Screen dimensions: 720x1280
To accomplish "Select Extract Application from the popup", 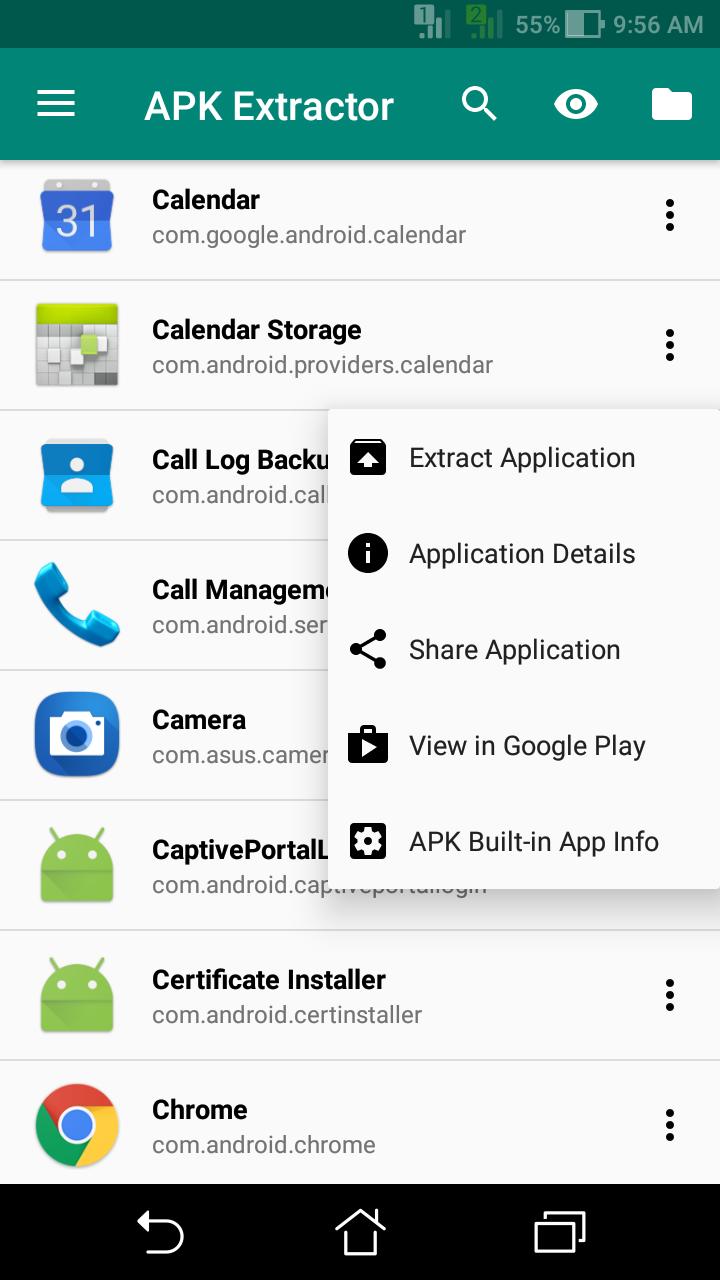I will tap(522, 458).
